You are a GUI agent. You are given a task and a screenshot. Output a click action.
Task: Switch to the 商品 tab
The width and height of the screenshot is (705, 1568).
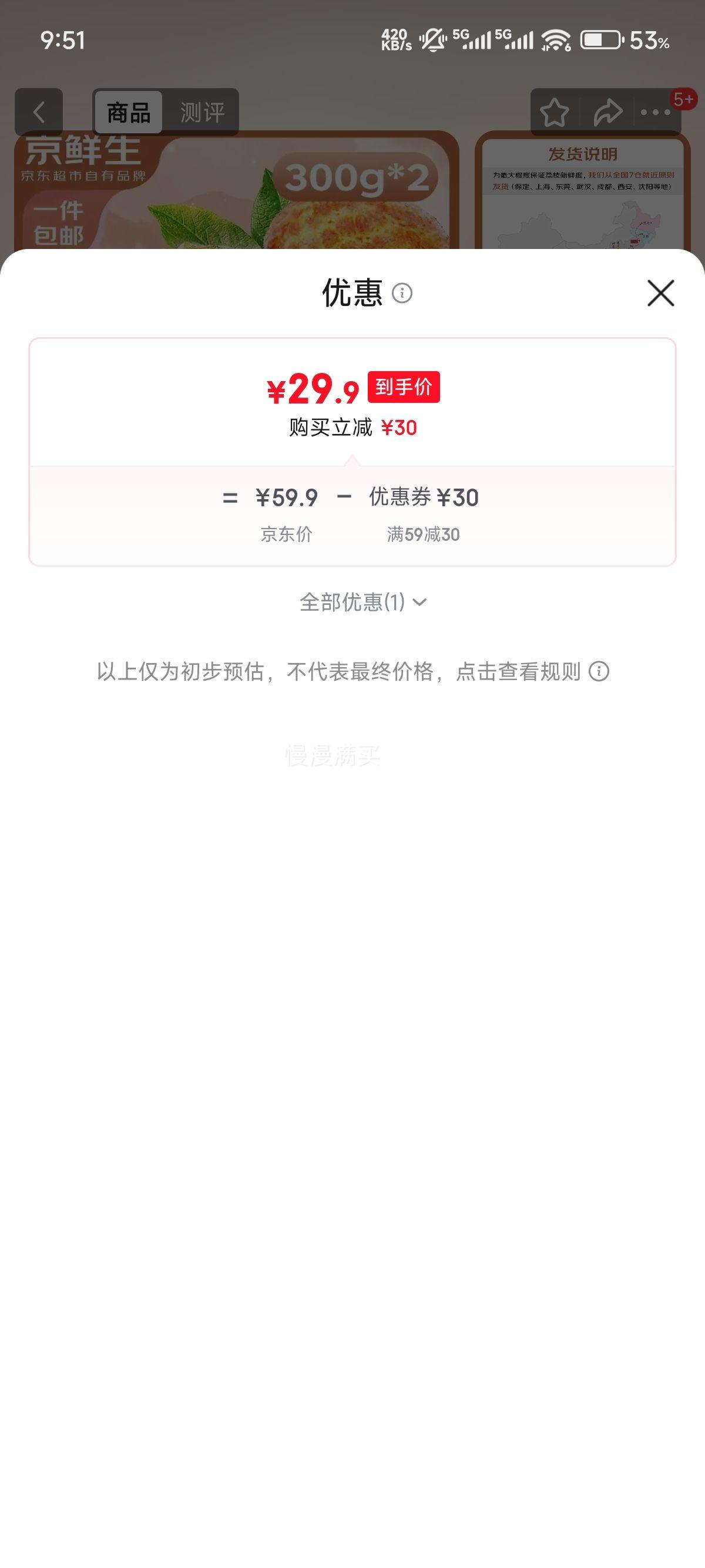128,112
